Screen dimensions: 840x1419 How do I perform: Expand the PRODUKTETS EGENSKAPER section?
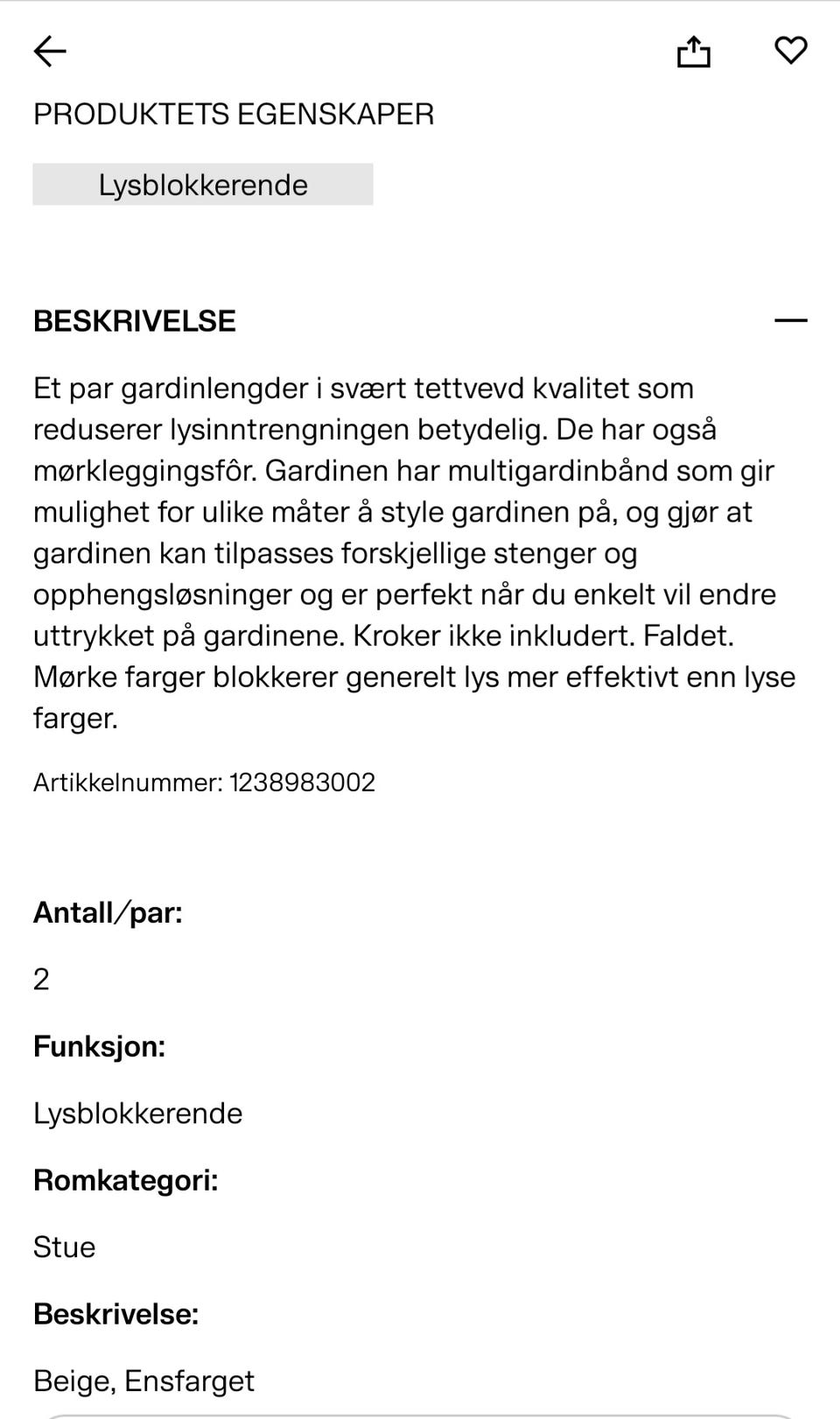tap(234, 113)
